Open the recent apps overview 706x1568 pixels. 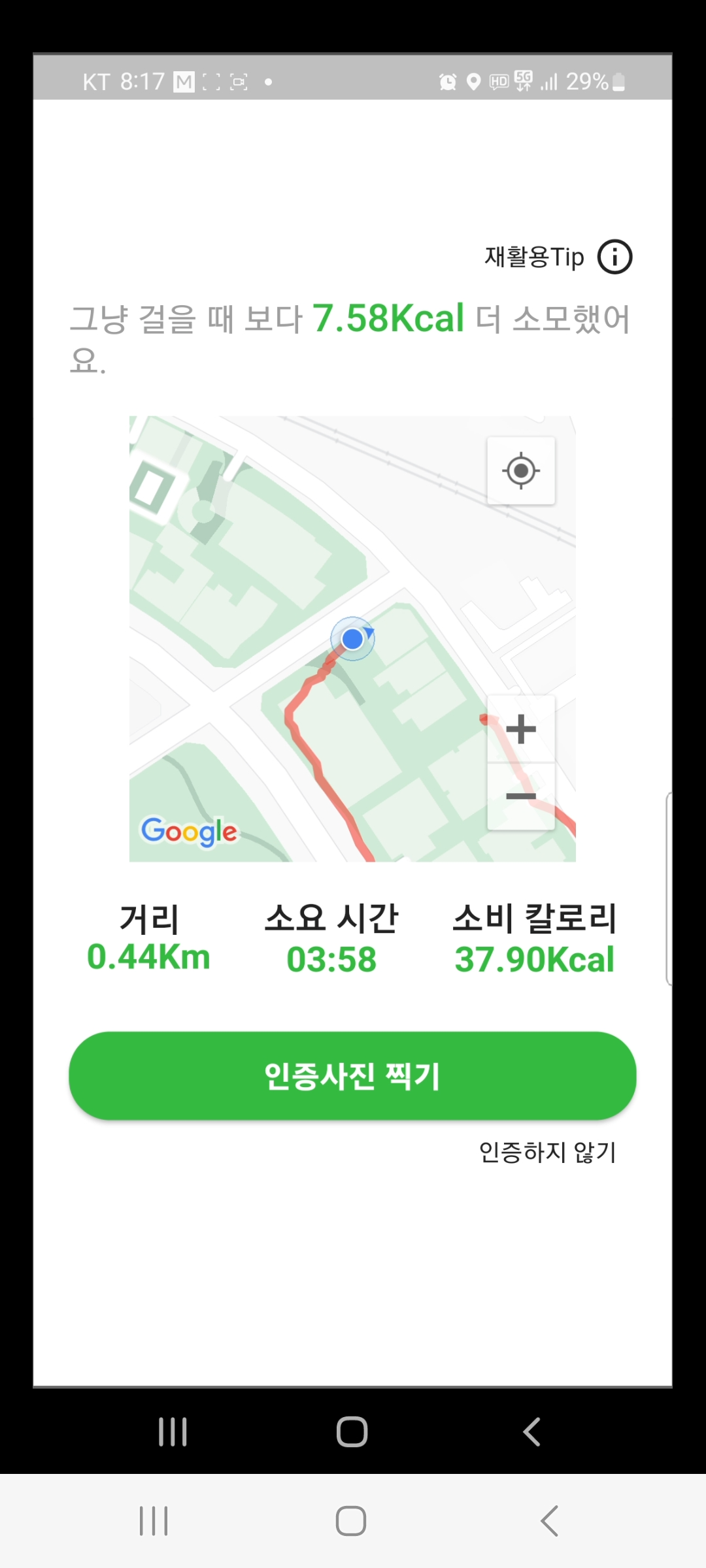pos(171,1433)
